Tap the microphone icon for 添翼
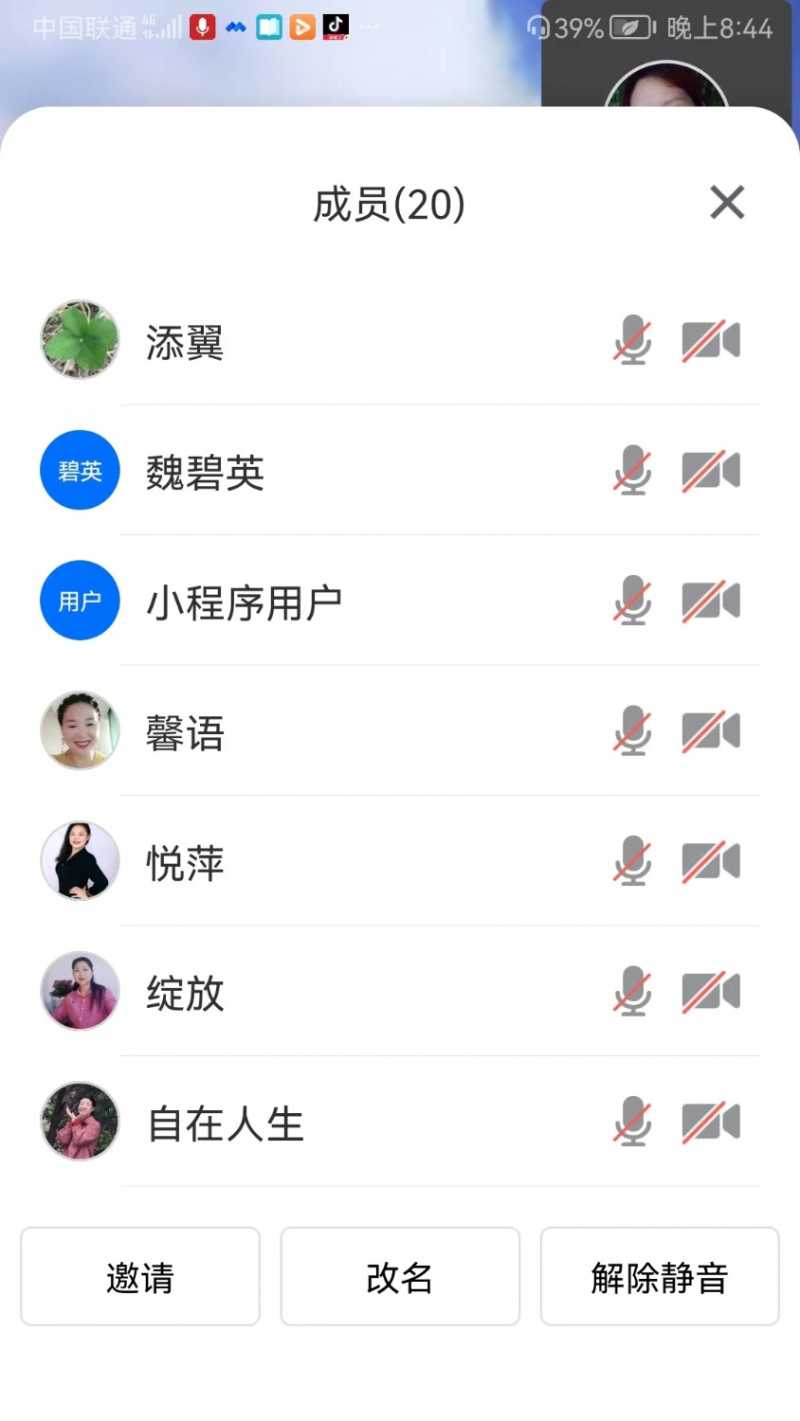 click(632, 340)
